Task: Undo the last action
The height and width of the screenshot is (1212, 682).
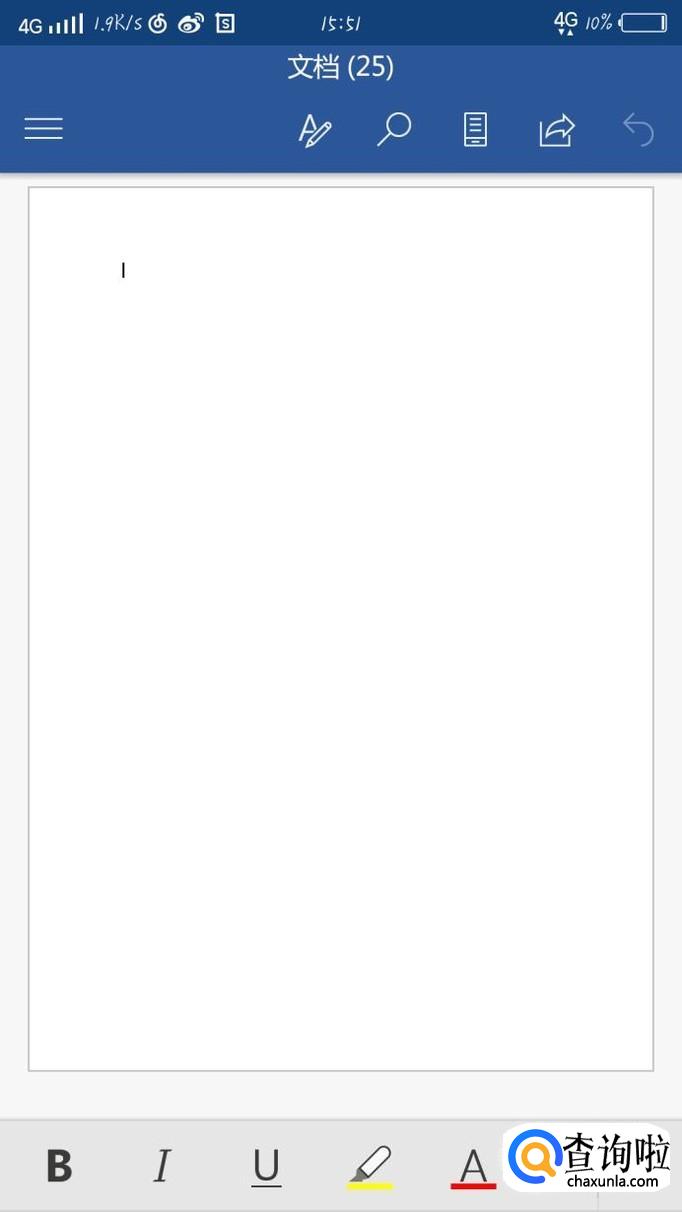Action: (x=638, y=129)
